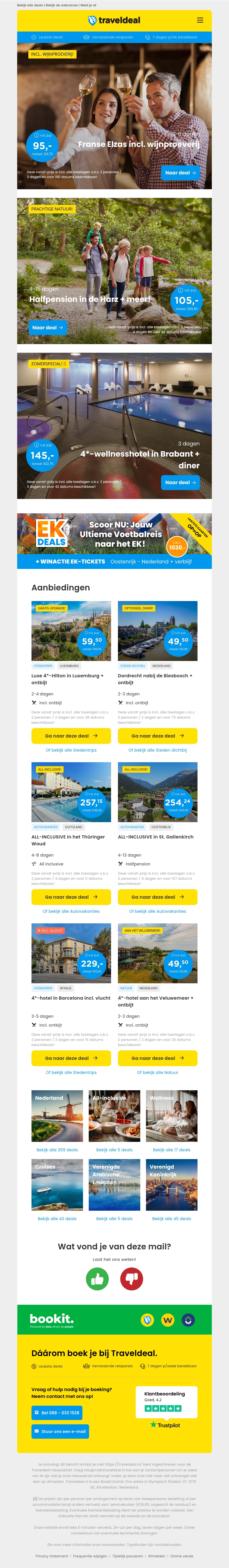View all Stedentrips under Luxemburg deal
229x1568 pixels.
pos(71,750)
